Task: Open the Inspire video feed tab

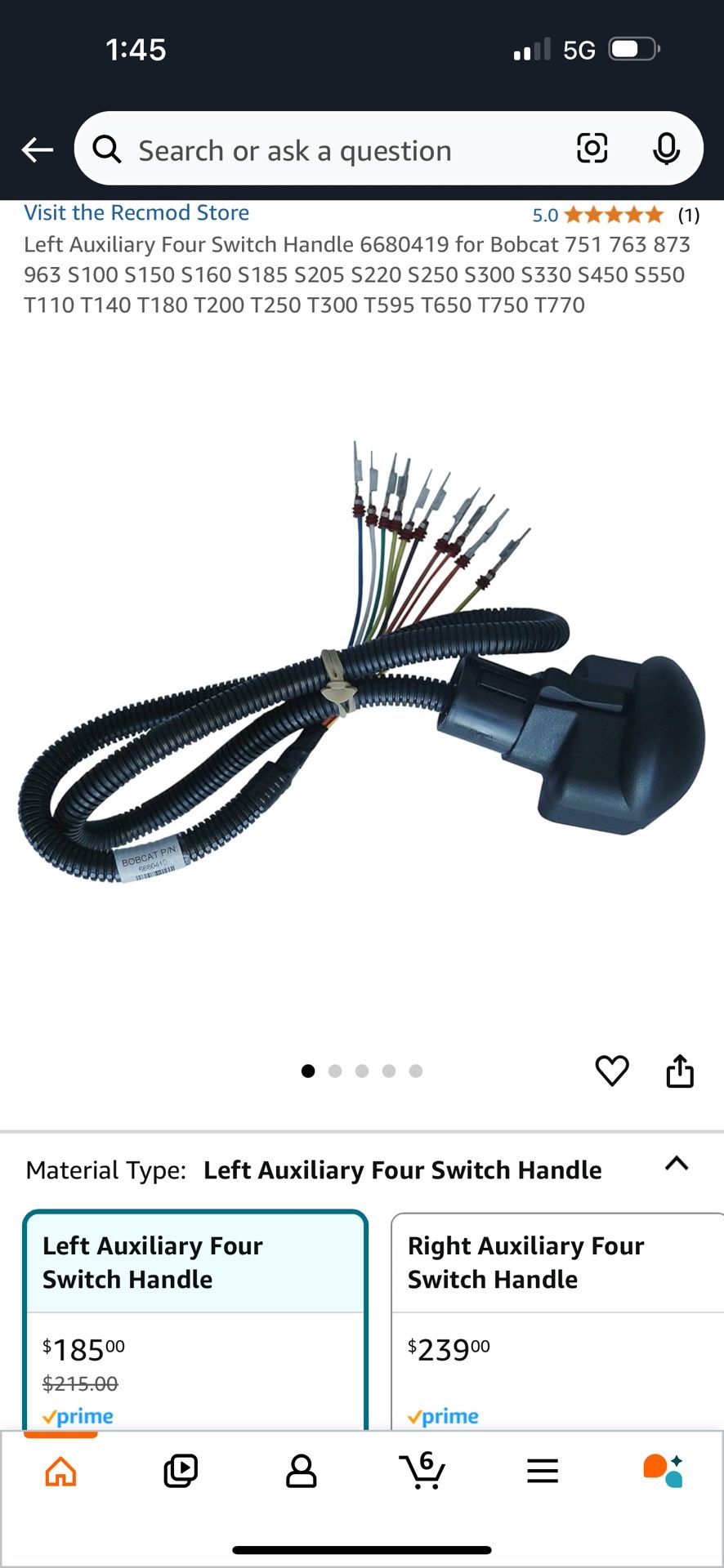Action: tap(181, 1472)
